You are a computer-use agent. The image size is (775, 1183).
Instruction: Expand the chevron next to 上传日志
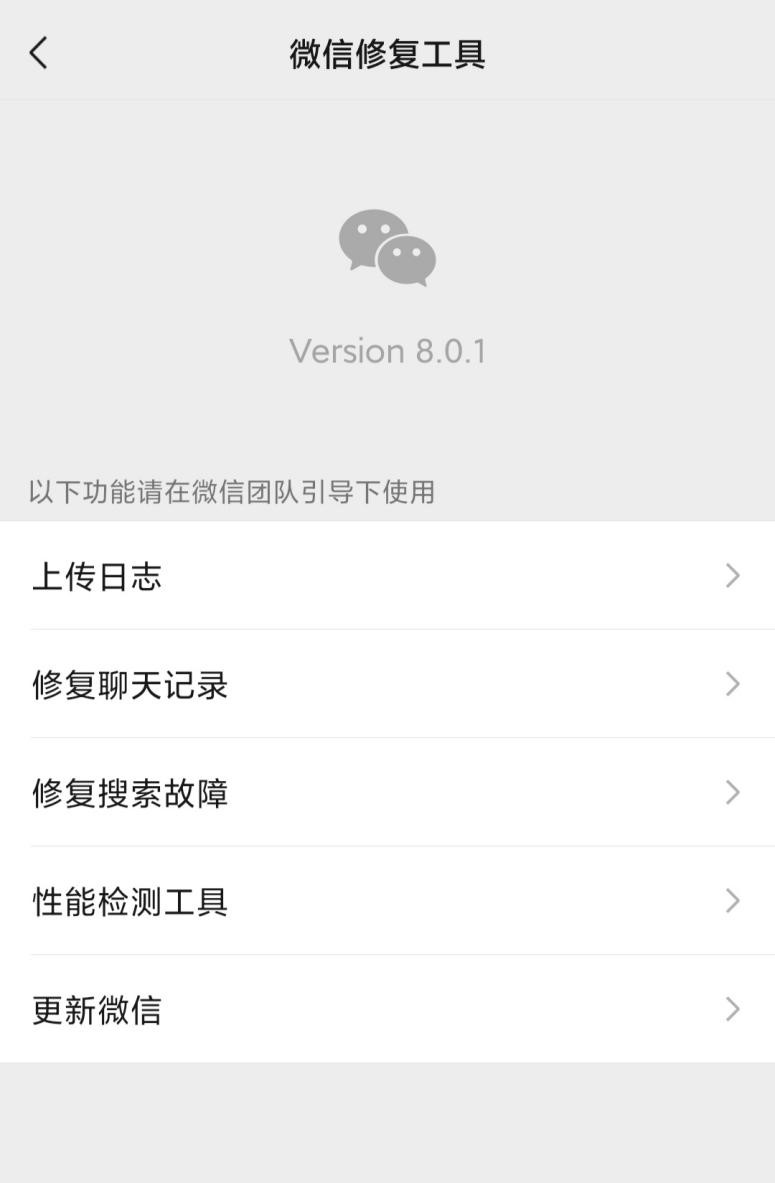click(733, 576)
